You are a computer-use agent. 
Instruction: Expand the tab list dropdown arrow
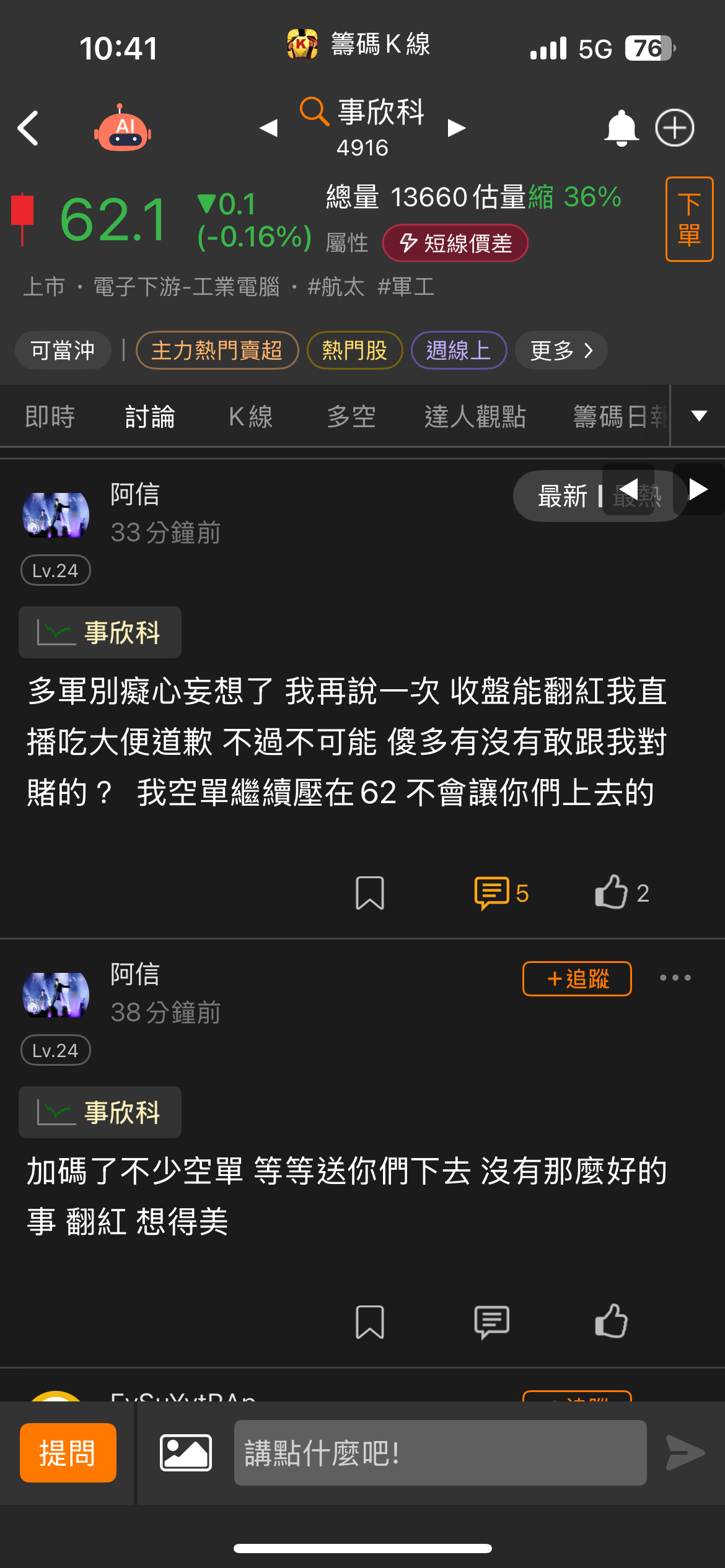click(x=699, y=416)
